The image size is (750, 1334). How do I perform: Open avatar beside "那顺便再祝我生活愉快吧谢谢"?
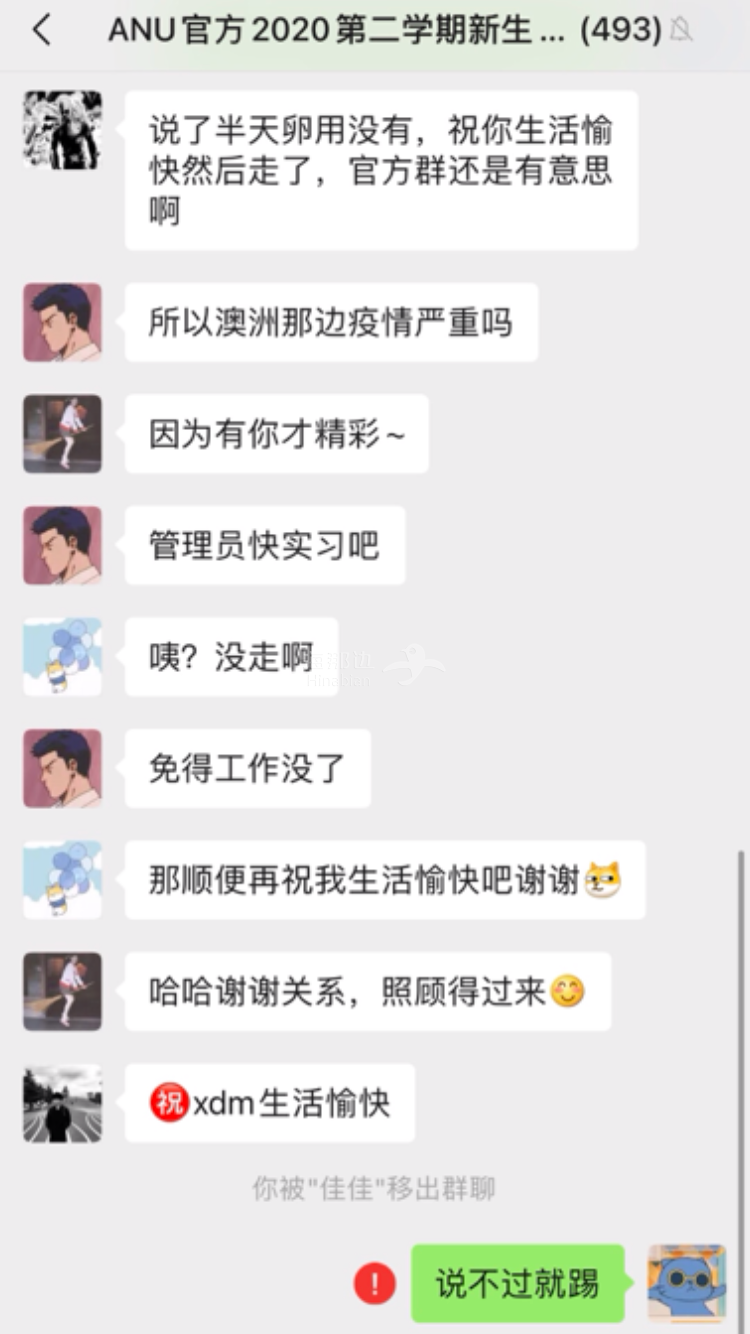coord(62,879)
